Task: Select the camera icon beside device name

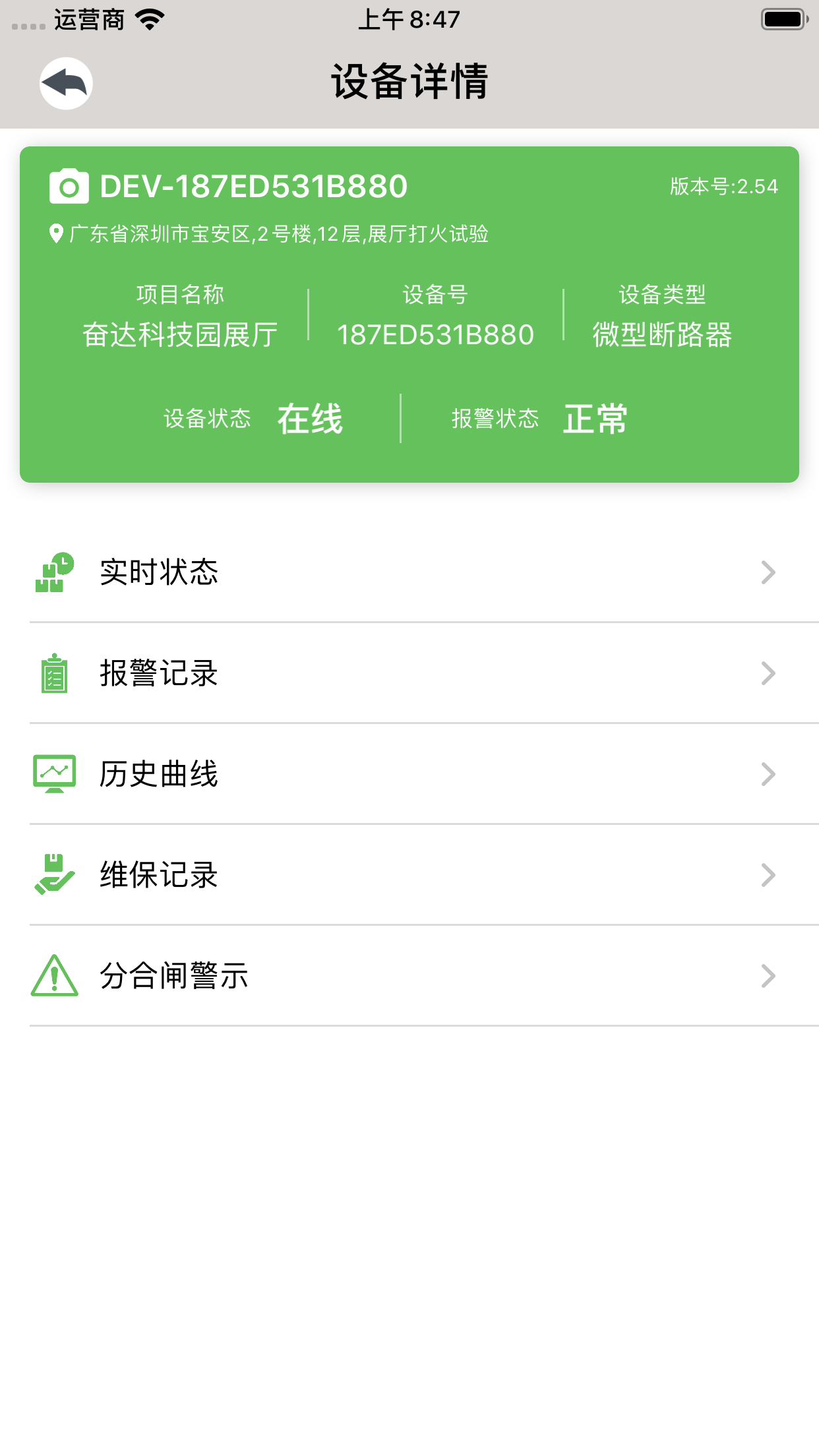Action: 68,187
